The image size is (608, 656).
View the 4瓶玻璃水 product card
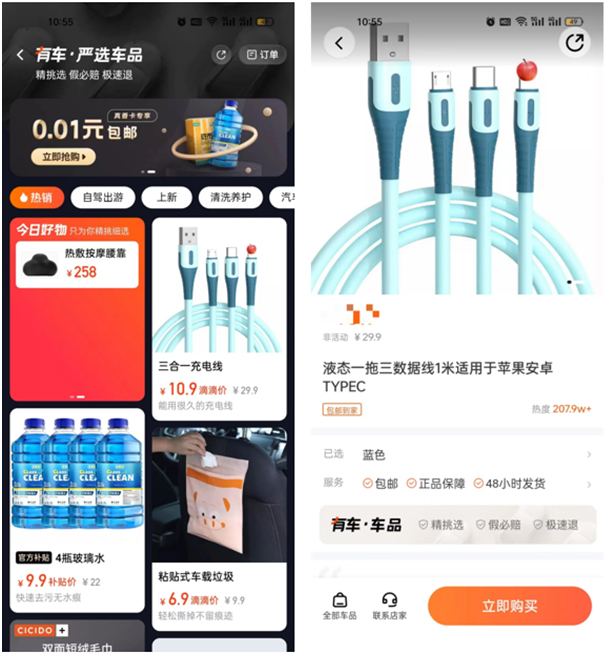click(77, 510)
